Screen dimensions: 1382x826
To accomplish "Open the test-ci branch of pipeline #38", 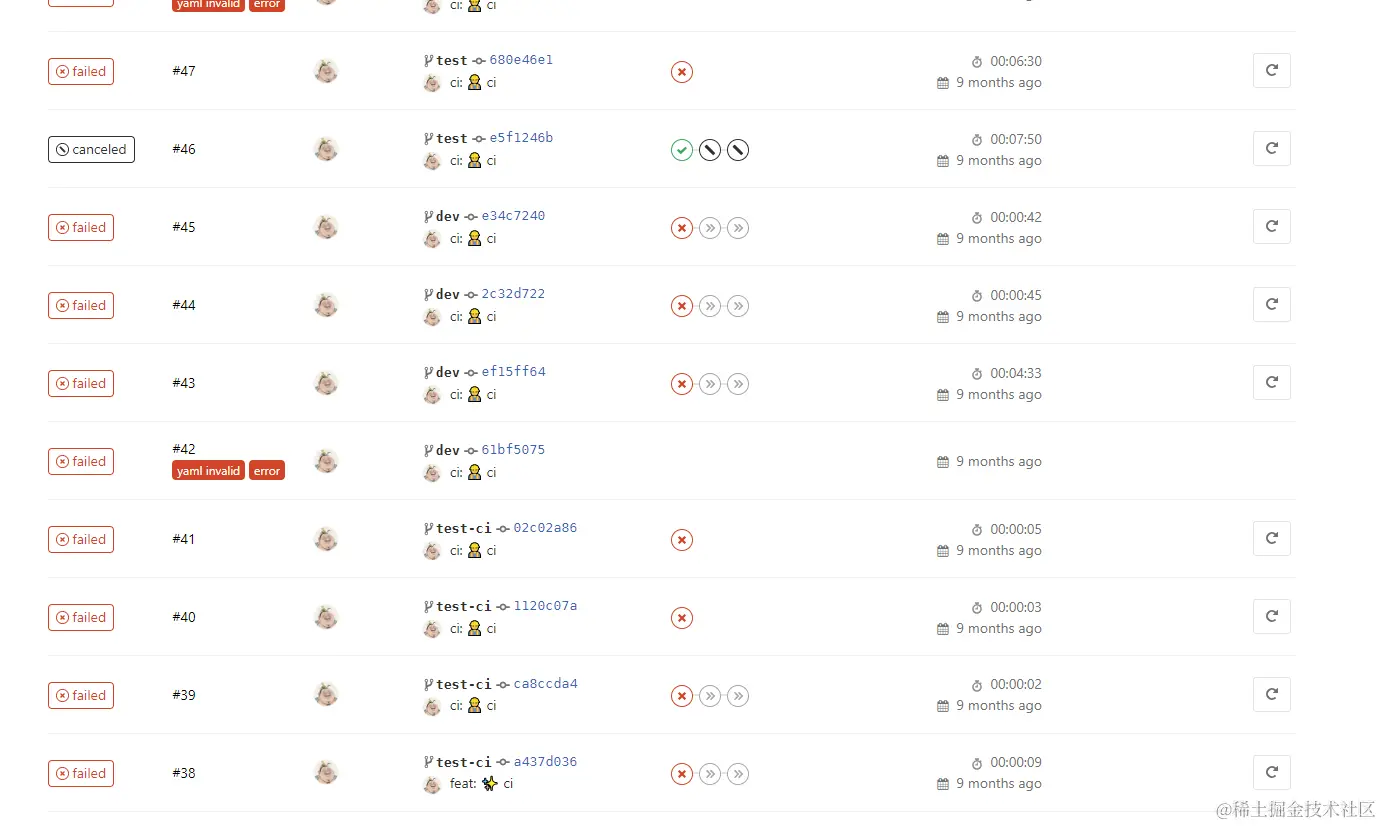I will click(x=464, y=762).
